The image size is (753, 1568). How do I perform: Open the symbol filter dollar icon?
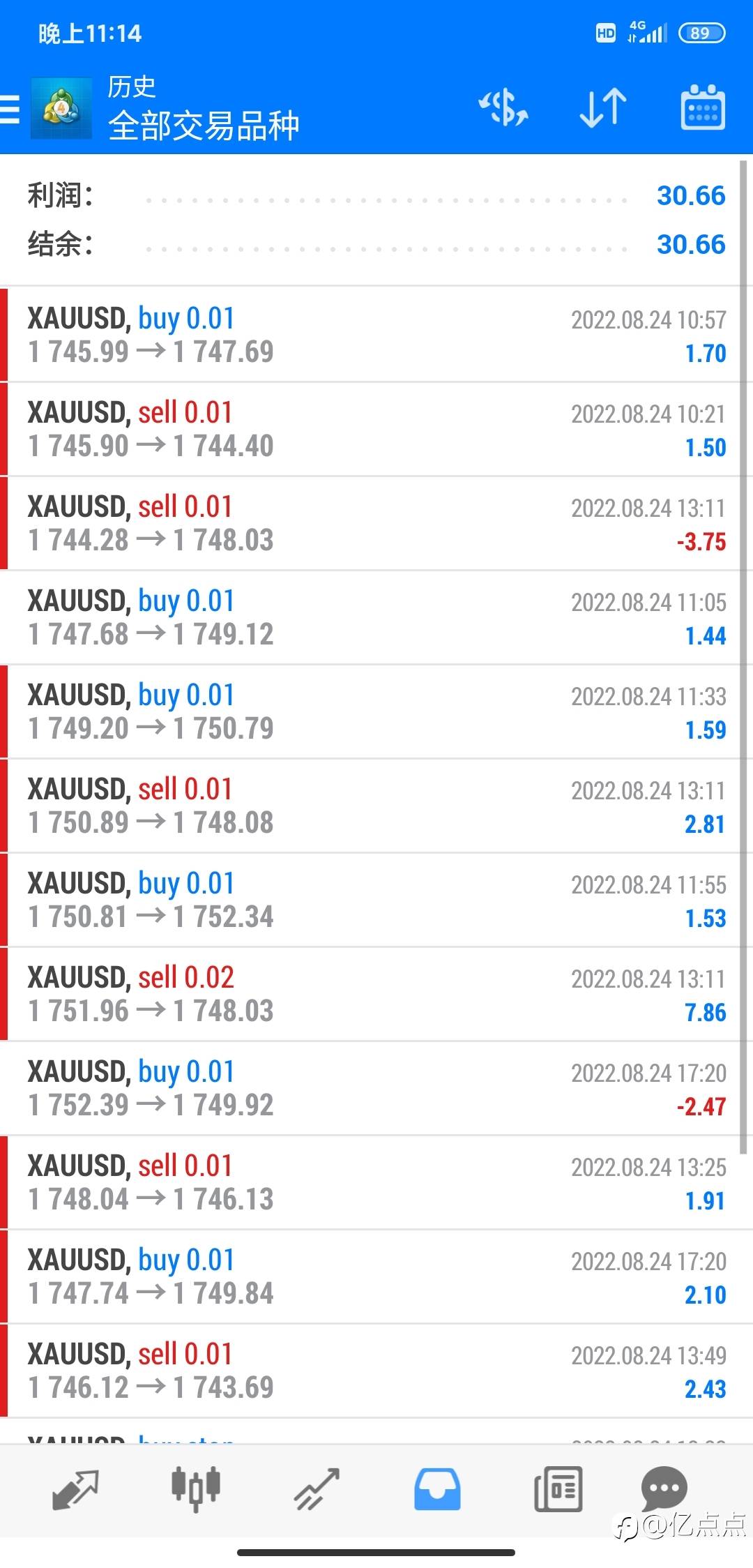pyautogui.click(x=503, y=108)
